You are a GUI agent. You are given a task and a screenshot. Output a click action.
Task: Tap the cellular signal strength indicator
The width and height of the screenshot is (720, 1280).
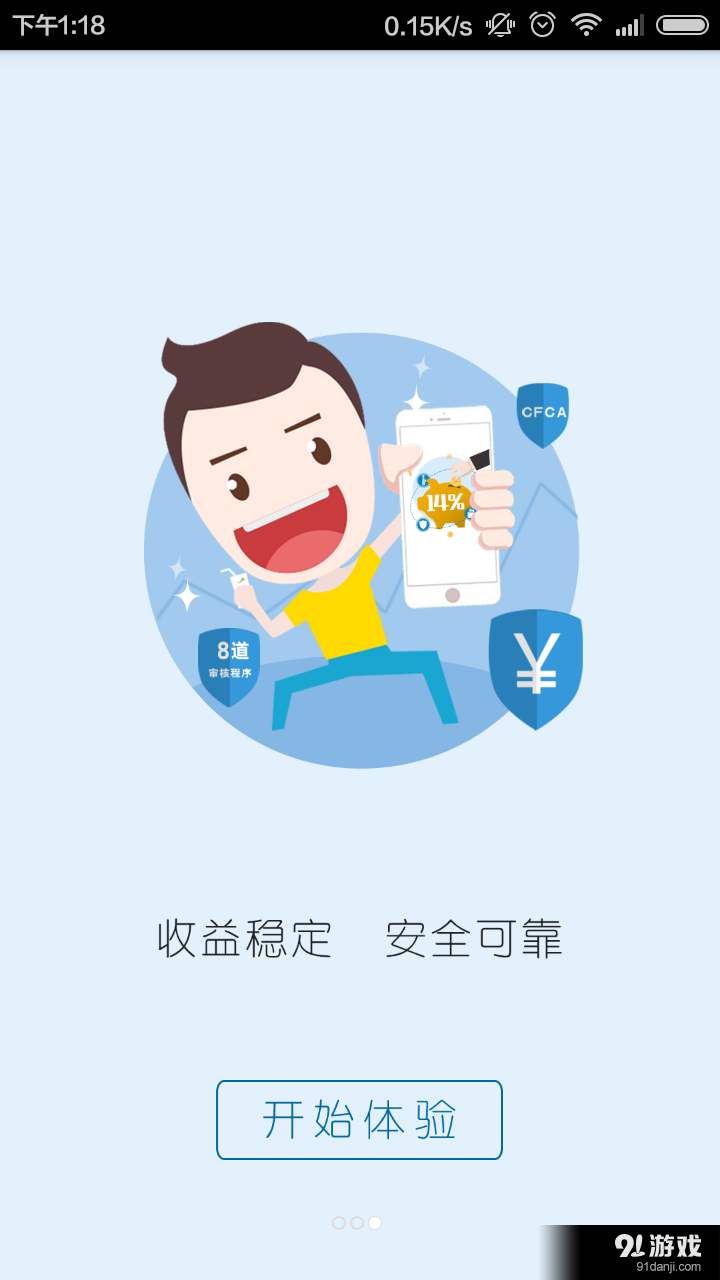tap(630, 26)
